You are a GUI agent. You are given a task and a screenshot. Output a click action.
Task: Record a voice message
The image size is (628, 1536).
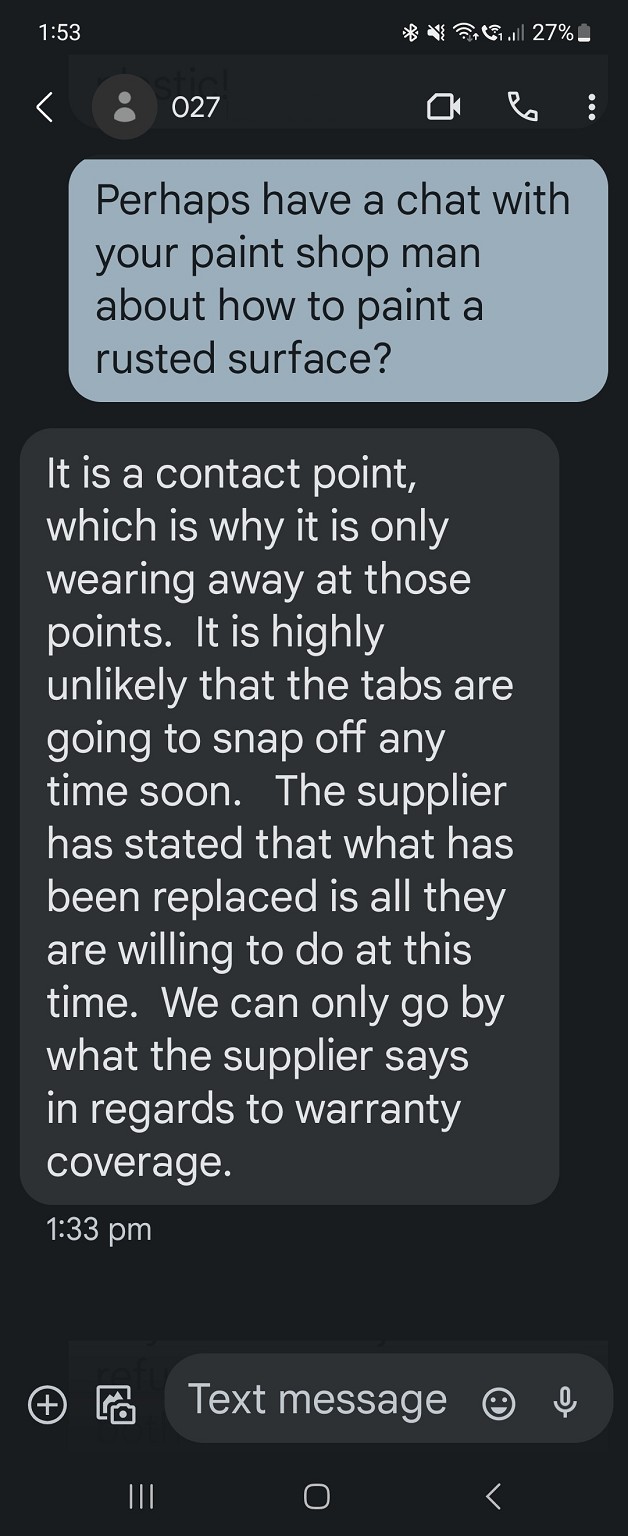565,1403
